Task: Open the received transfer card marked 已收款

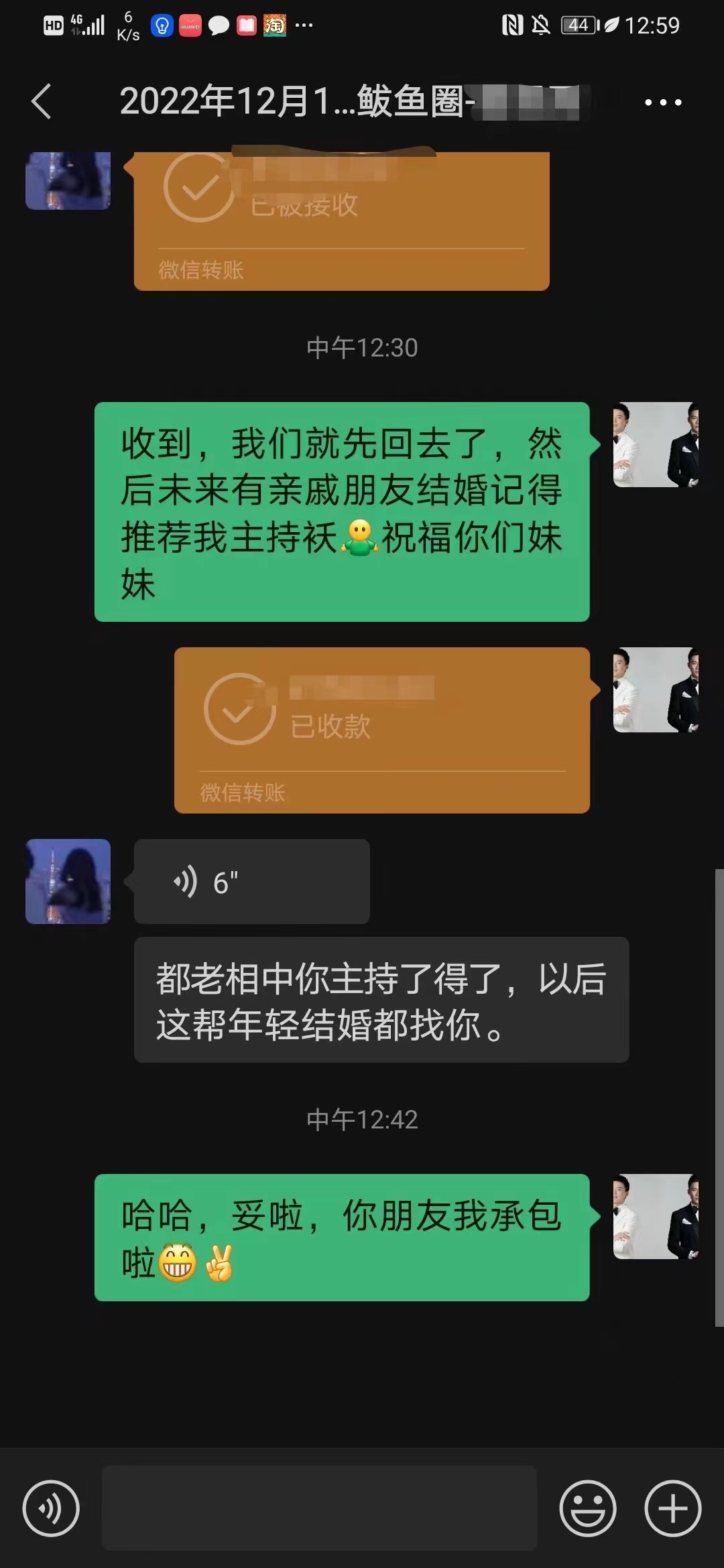Action: [382, 730]
